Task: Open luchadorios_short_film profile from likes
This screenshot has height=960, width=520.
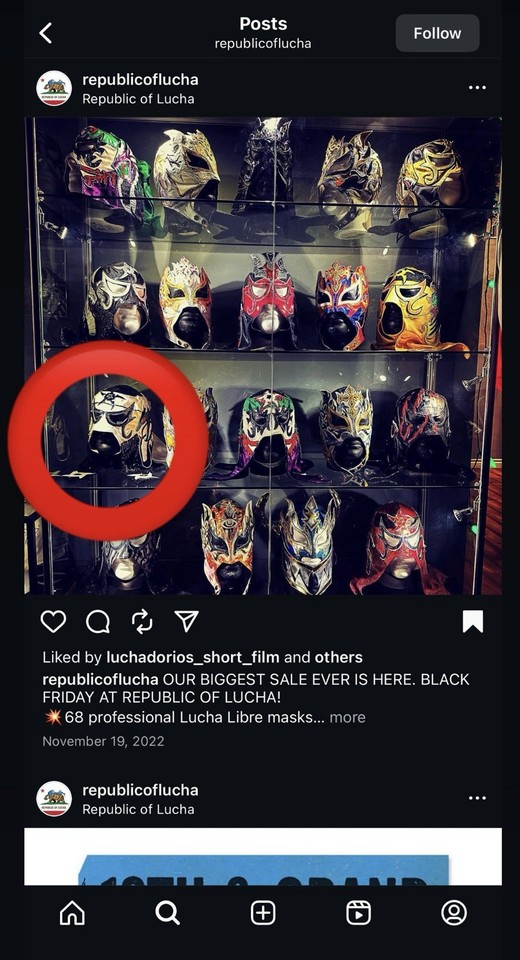Action: coord(193,658)
